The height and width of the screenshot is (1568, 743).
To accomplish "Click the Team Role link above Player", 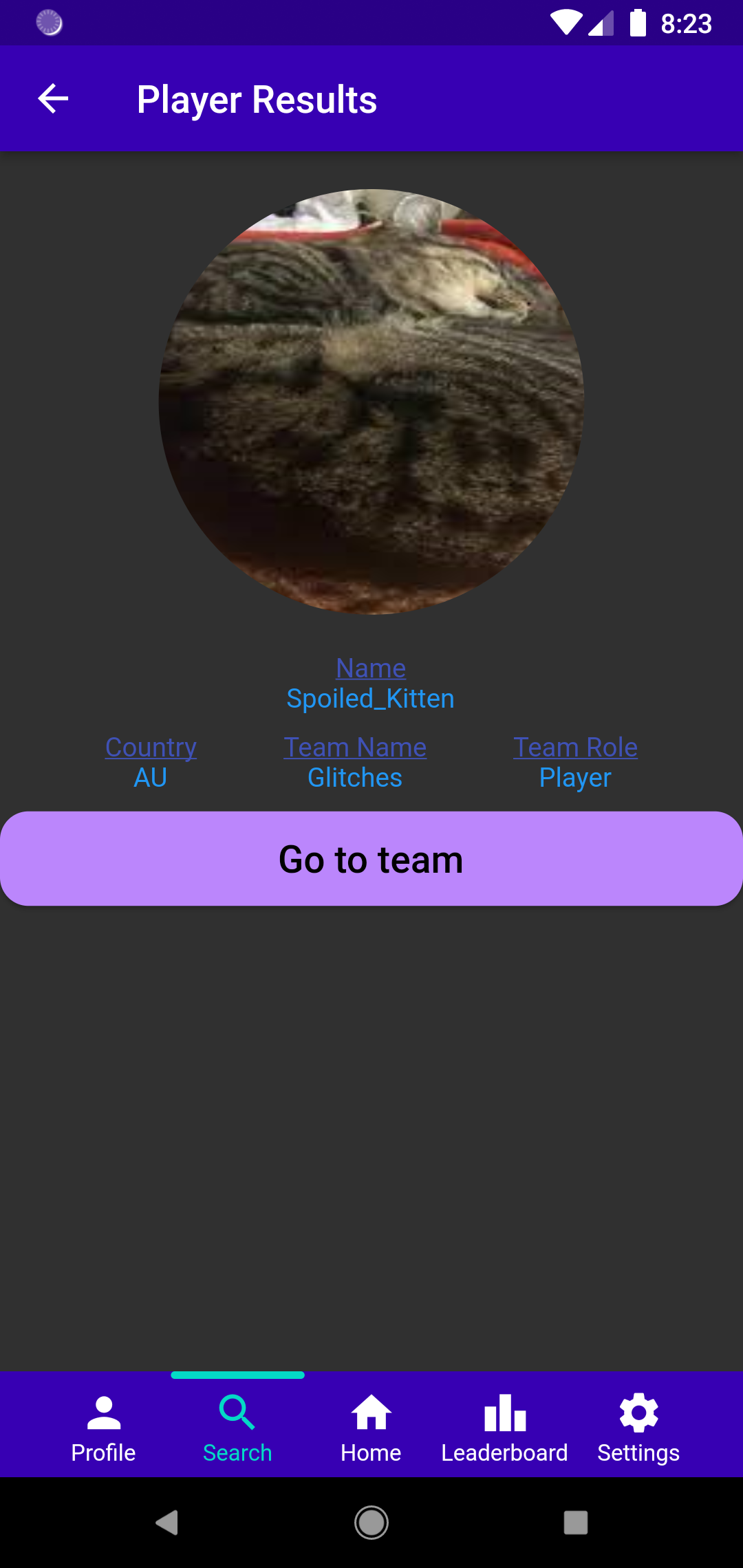I will pos(575,747).
